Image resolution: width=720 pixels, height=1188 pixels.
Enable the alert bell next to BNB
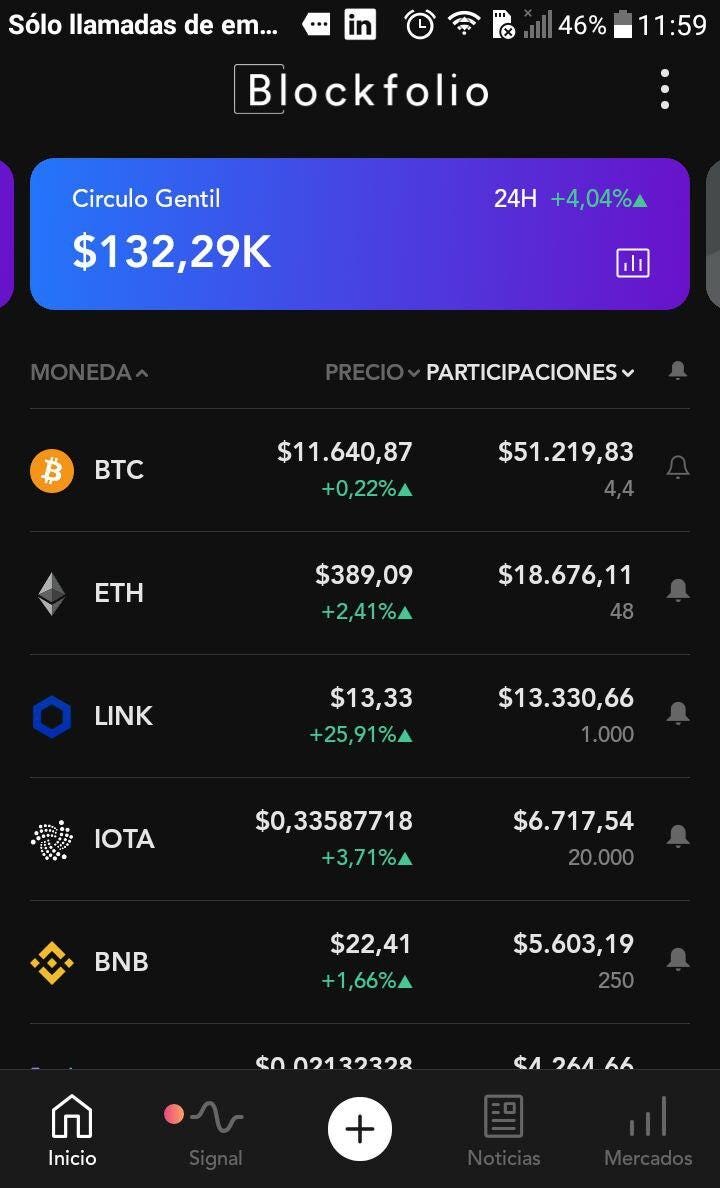click(678, 958)
